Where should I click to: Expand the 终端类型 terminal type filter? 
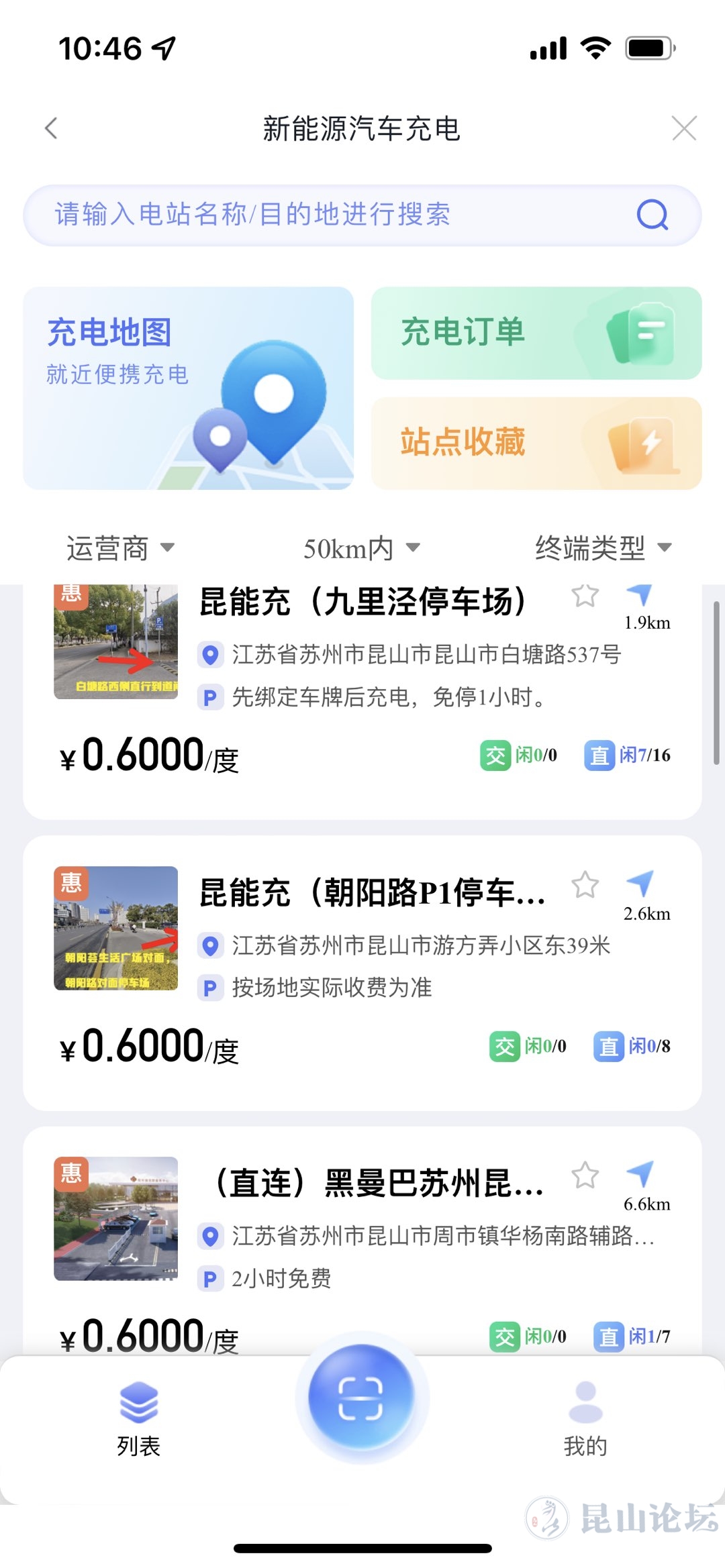pyautogui.click(x=602, y=548)
